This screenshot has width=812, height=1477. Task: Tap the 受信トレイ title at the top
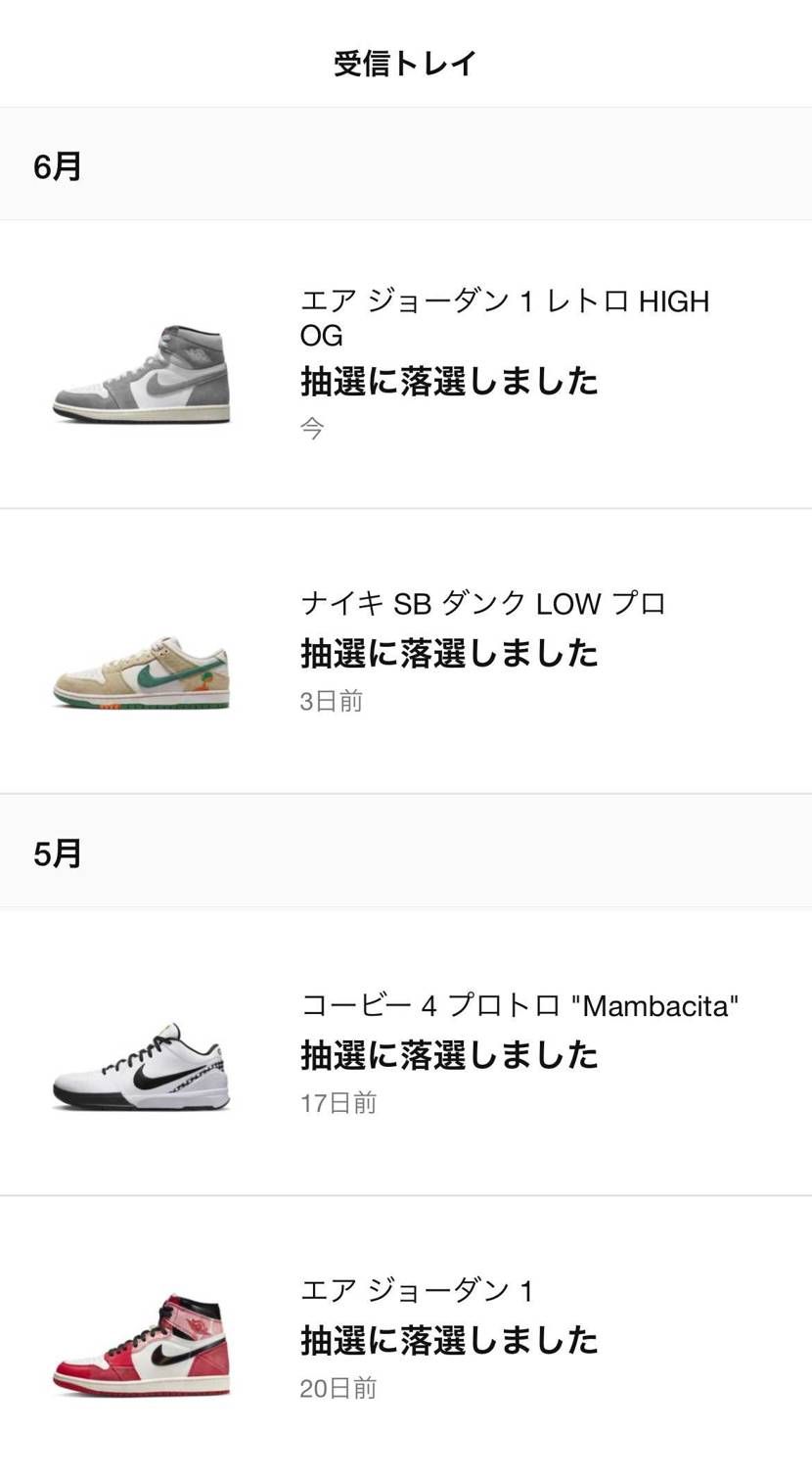[404, 62]
